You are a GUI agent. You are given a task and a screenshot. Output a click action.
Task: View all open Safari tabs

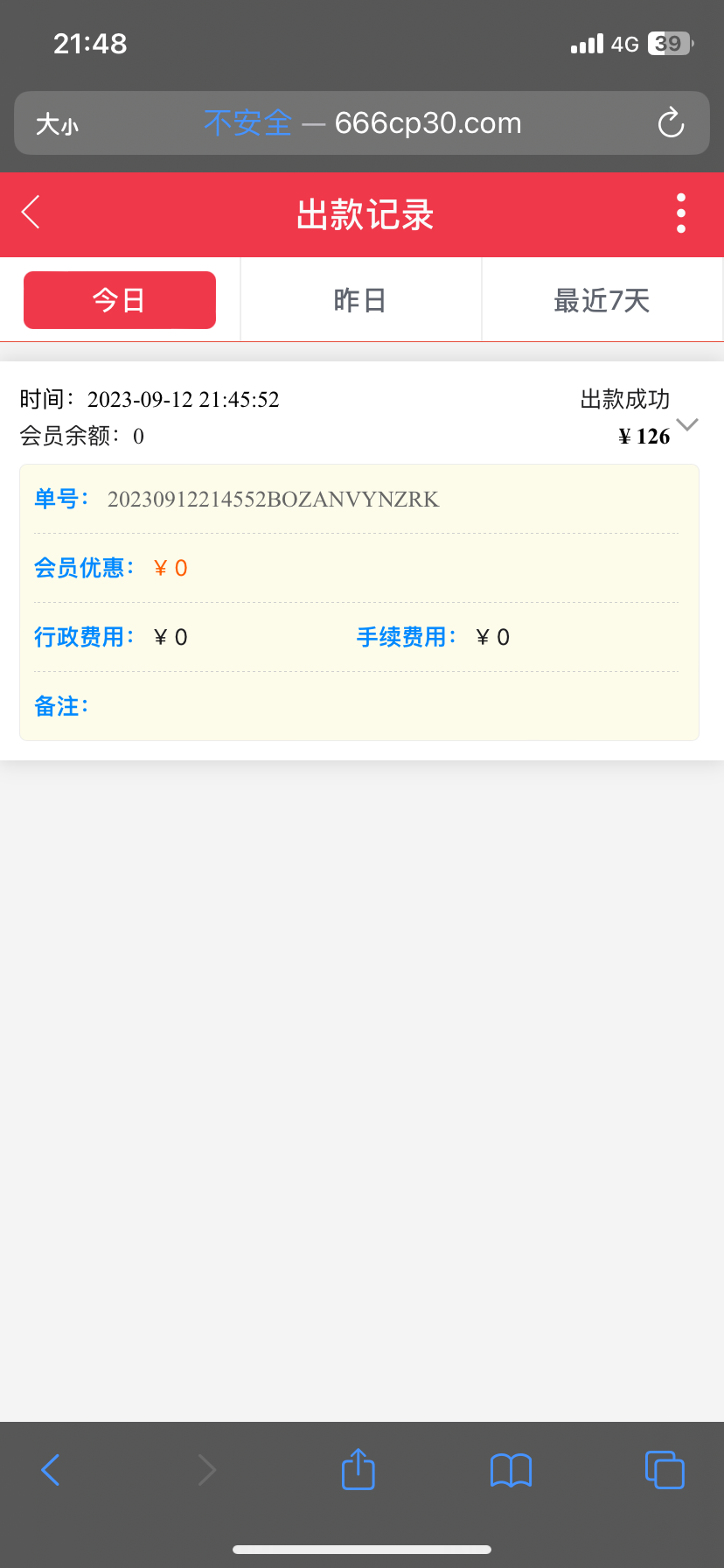click(665, 1470)
